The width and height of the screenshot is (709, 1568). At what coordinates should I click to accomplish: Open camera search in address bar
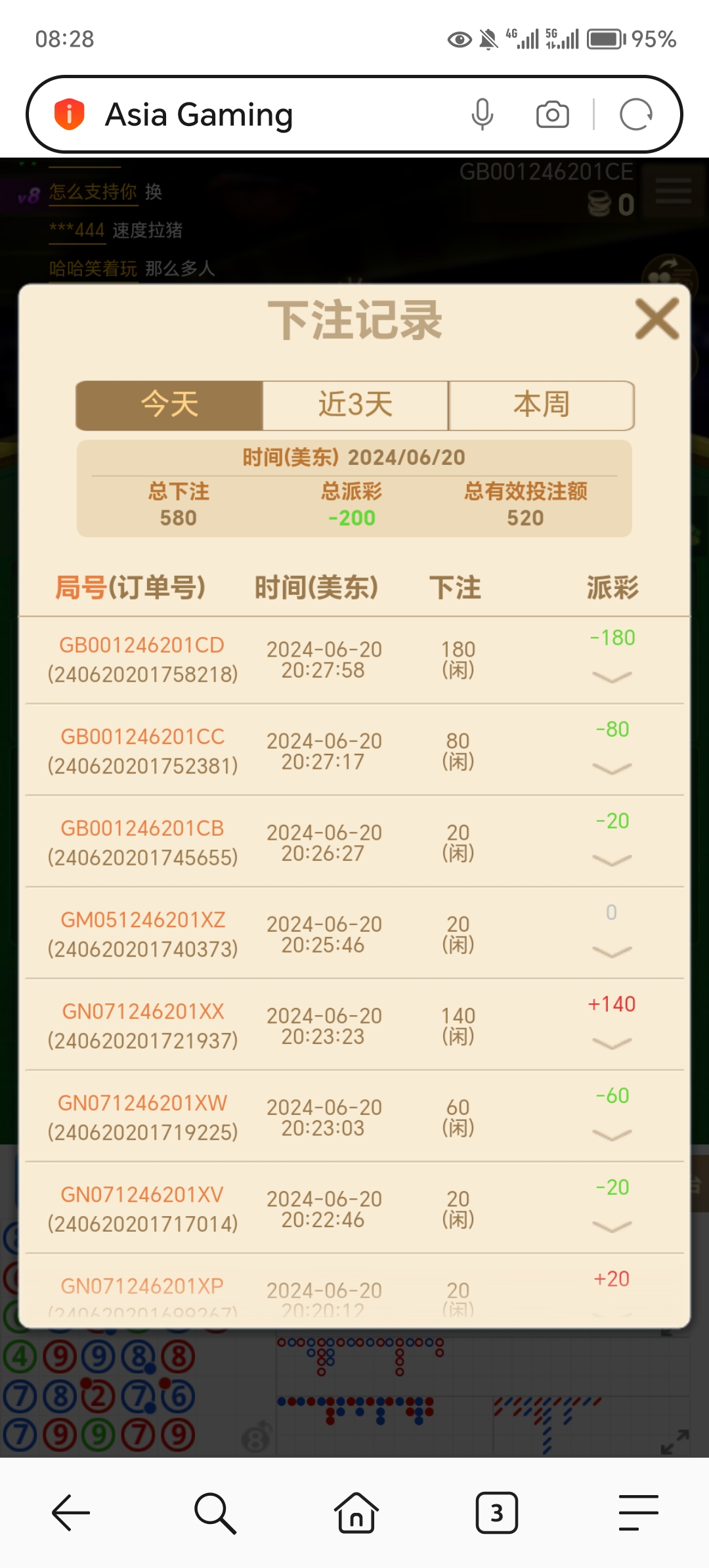pyautogui.click(x=552, y=115)
